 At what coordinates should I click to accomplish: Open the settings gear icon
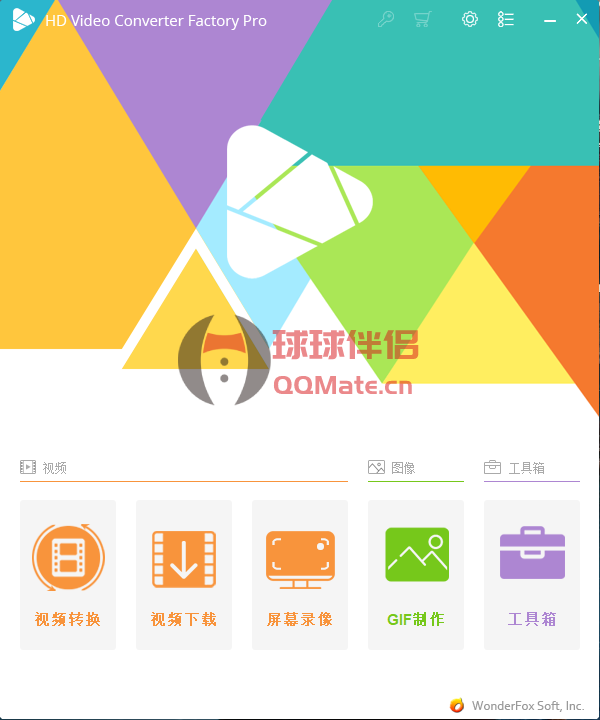470,19
